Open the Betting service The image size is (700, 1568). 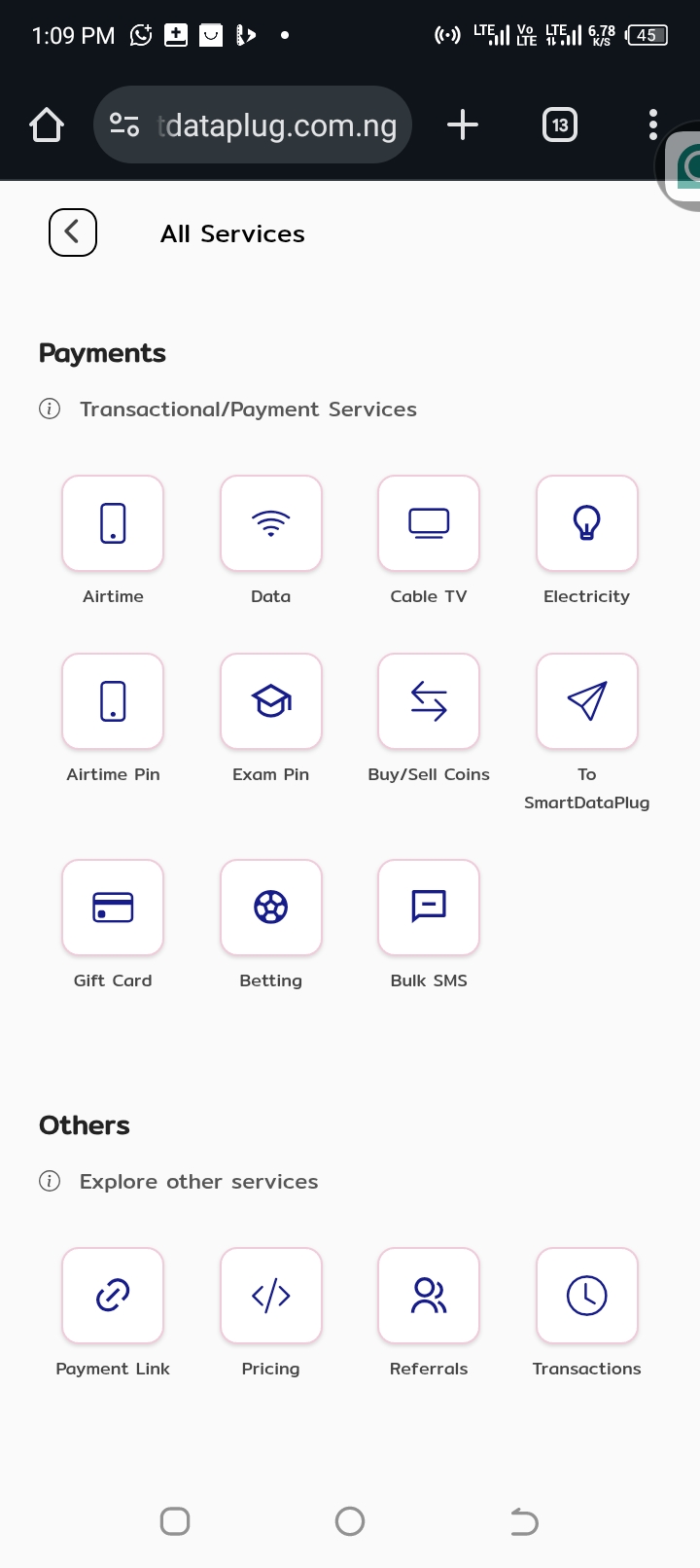(270, 908)
